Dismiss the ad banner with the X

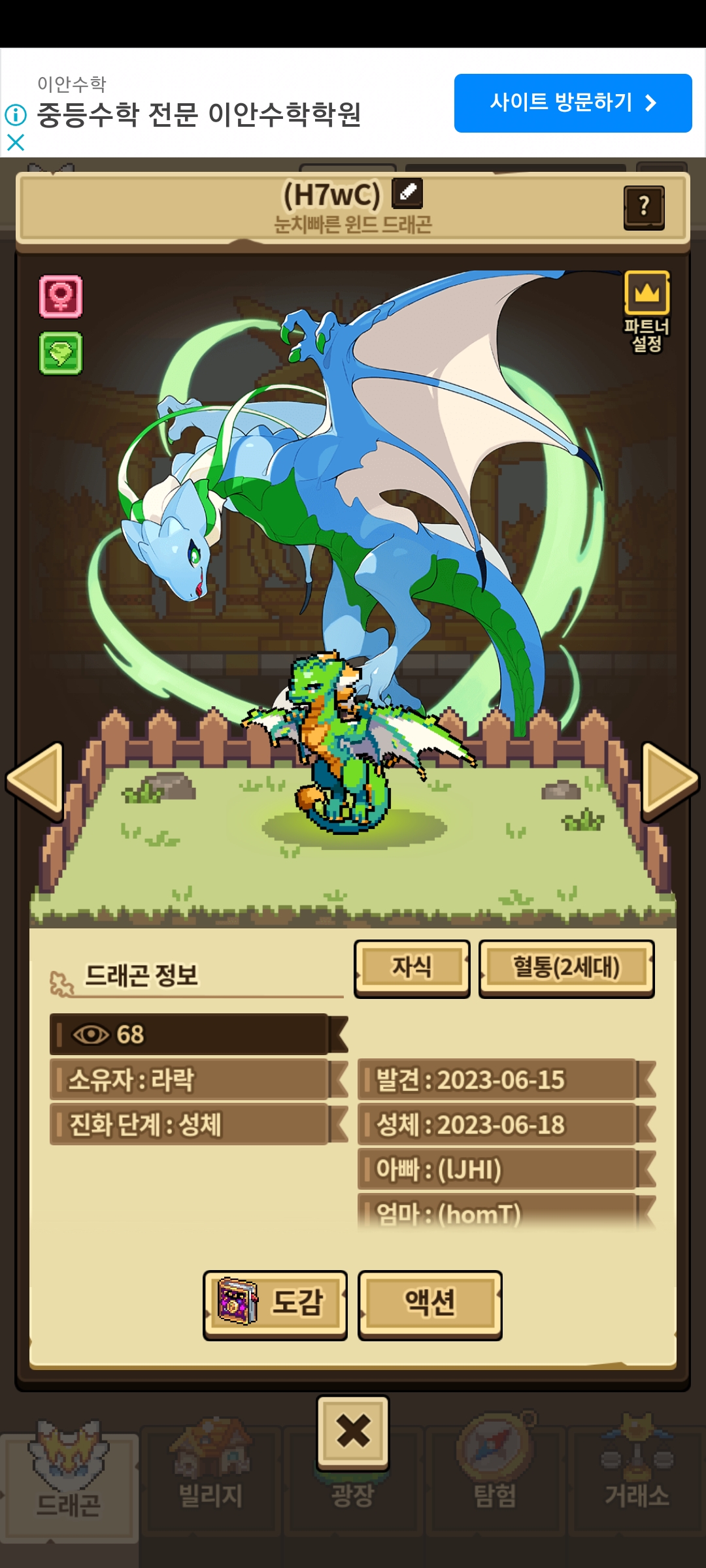point(16,142)
